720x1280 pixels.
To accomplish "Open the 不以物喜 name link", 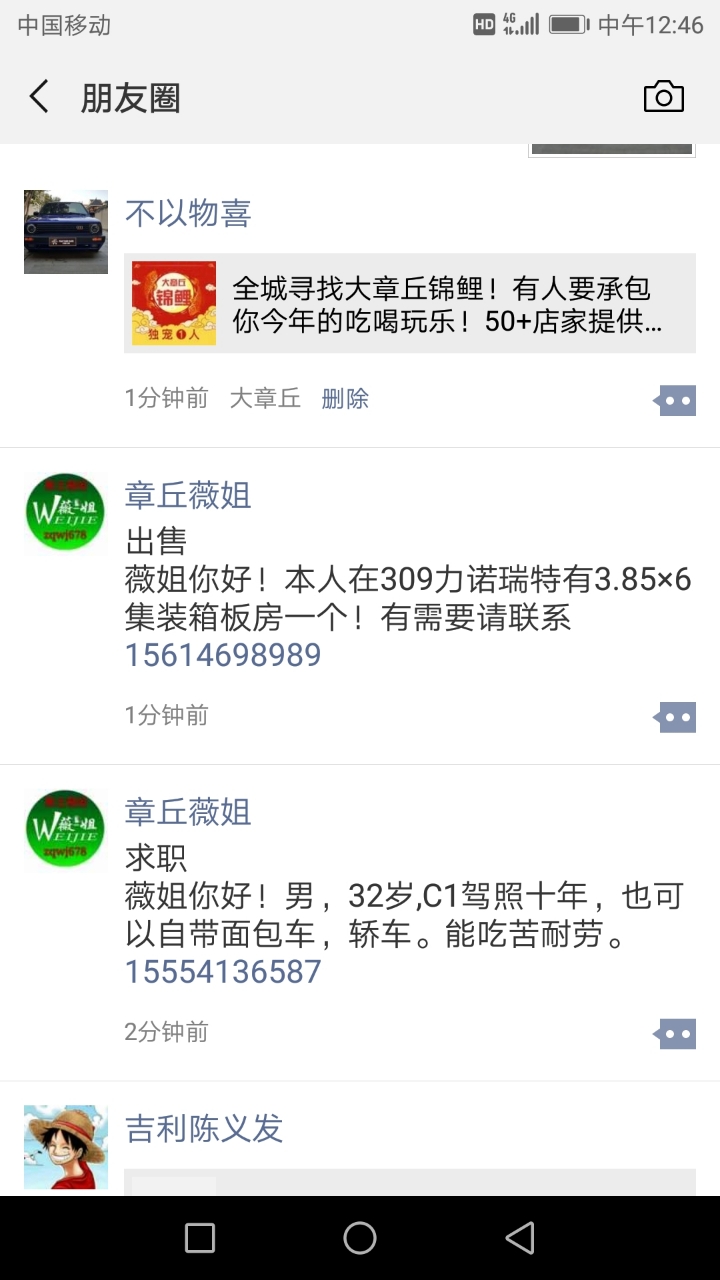I will (x=188, y=213).
